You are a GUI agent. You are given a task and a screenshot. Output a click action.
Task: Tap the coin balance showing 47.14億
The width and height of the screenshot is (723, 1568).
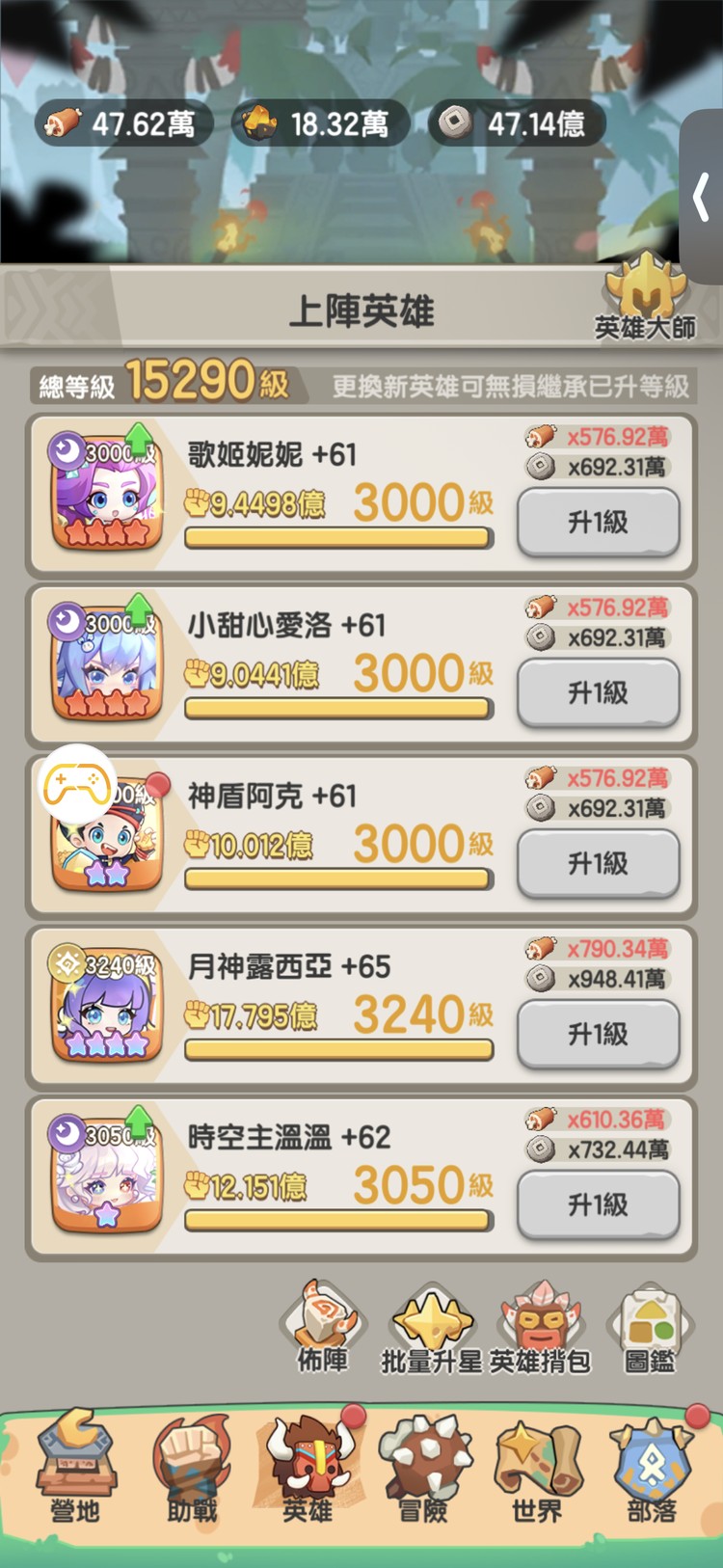pos(515,123)
